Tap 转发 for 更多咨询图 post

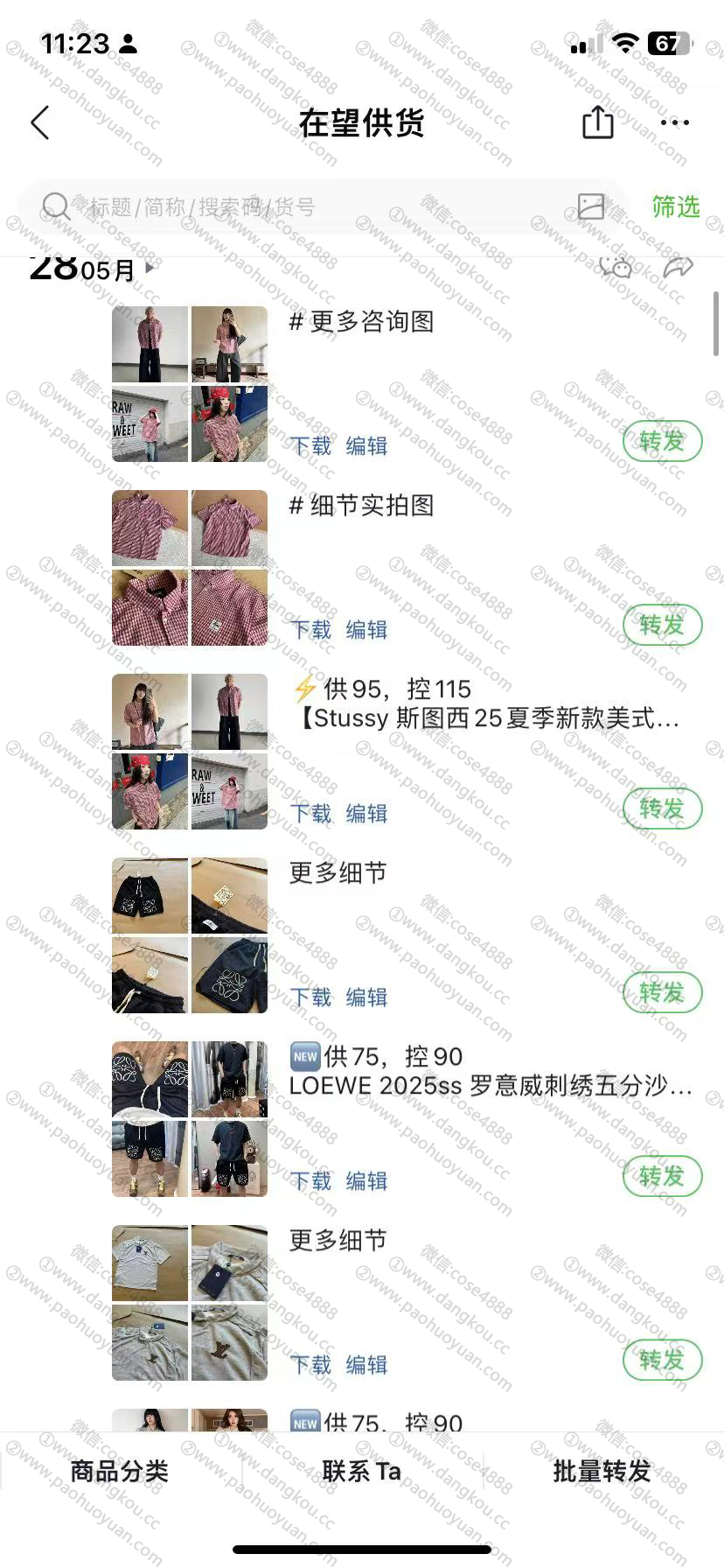[662, 441]
